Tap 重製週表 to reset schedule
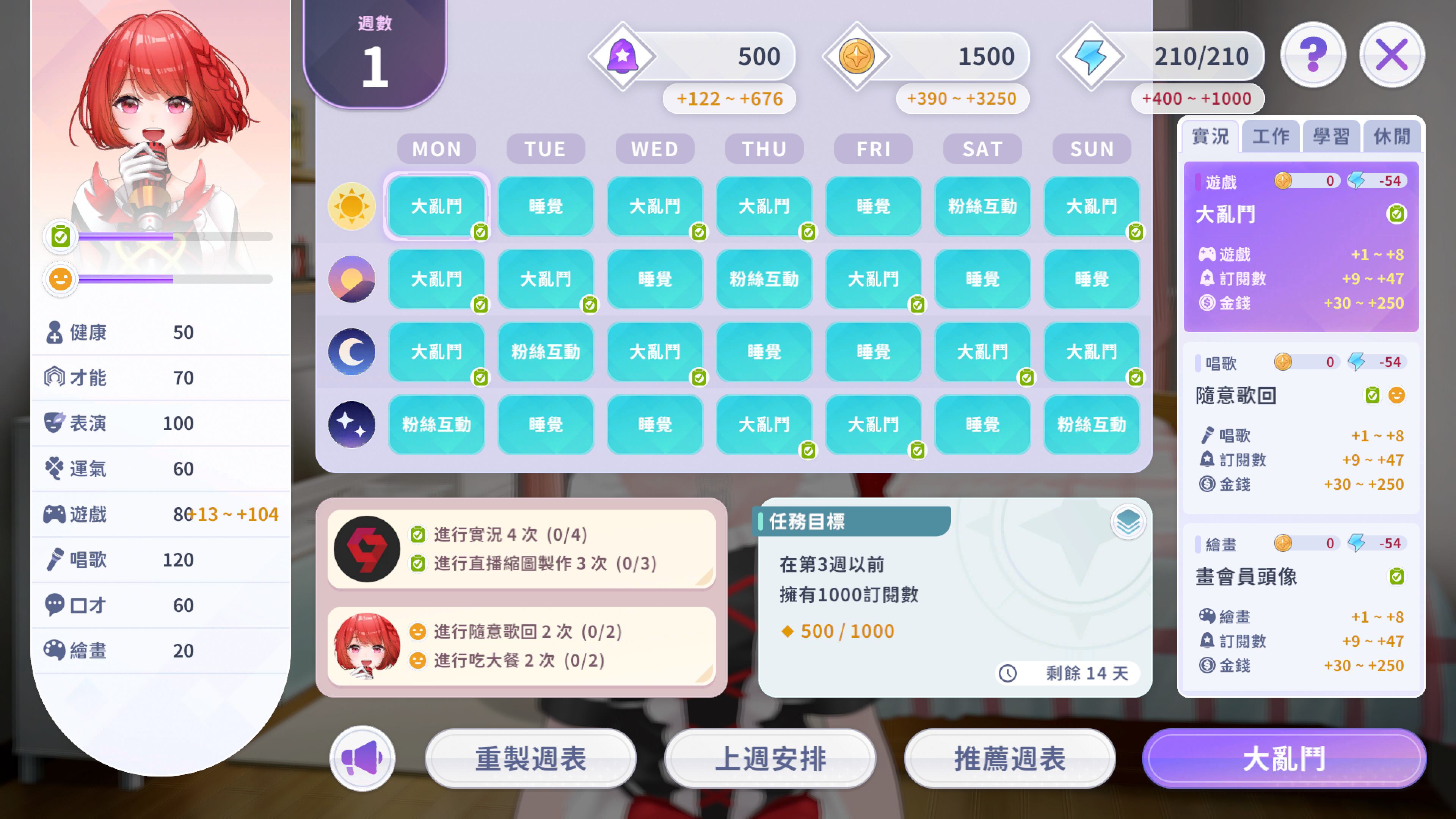Screen dimensions: 1456x819 point(530,758)
